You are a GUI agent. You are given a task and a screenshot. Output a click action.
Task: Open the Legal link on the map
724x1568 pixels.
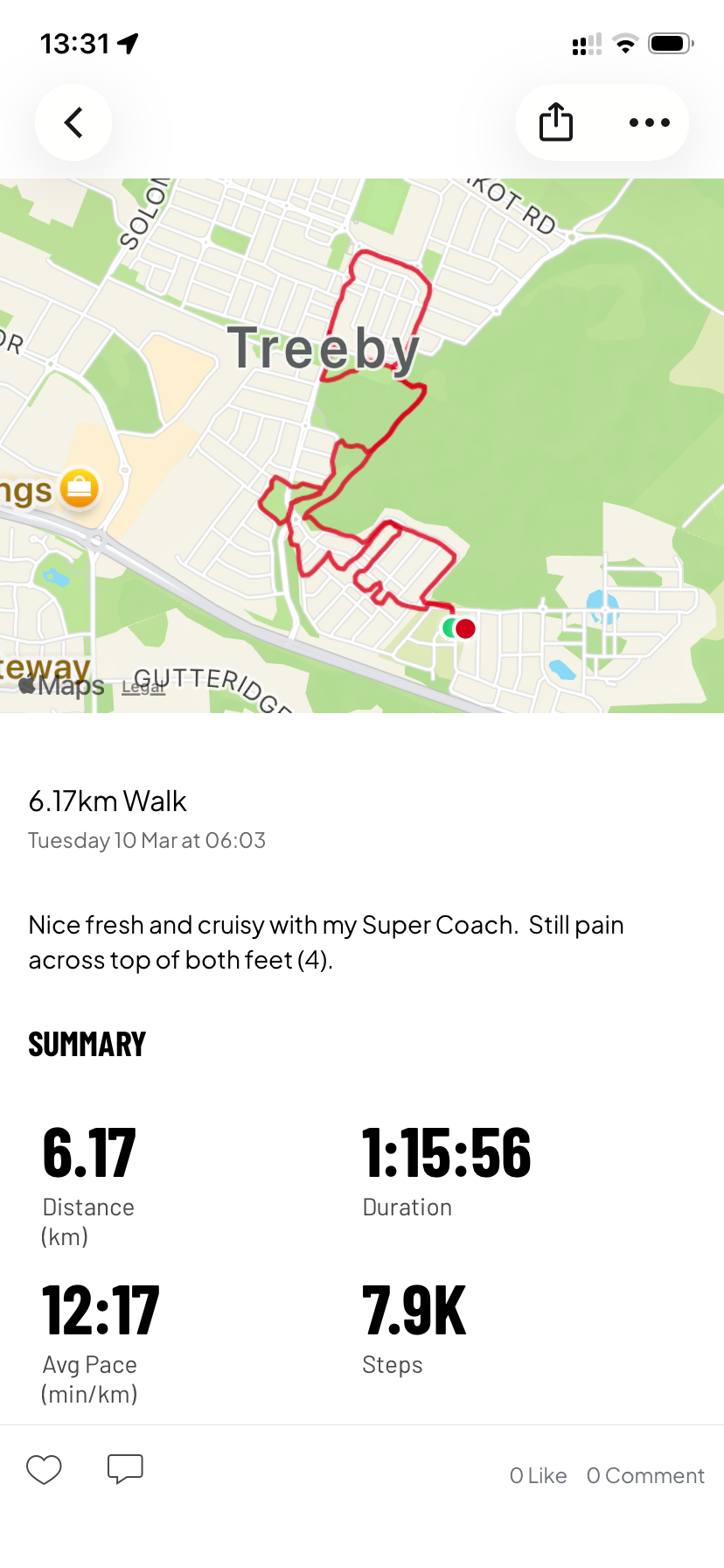[143, 688]
